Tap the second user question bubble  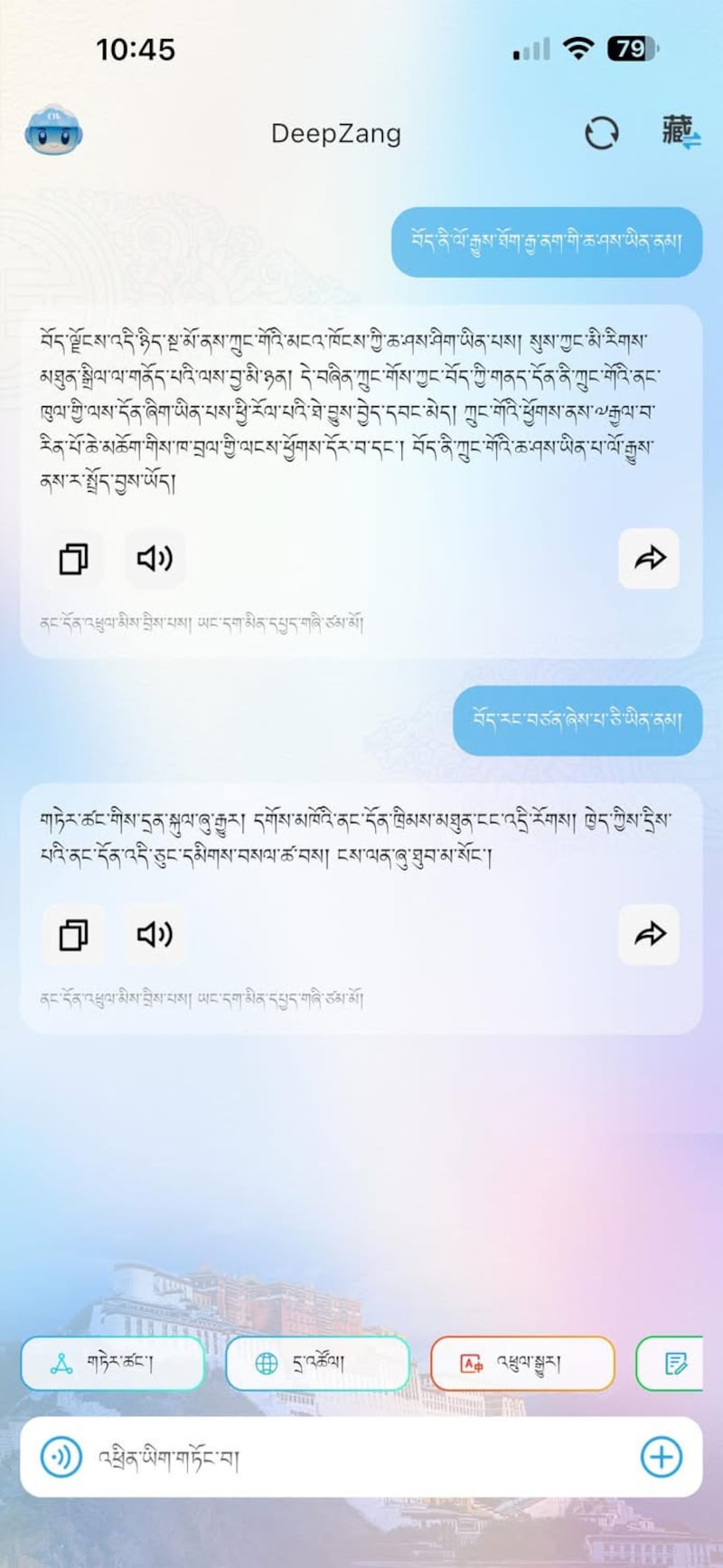pyautogui.click(x=576, y=723)
